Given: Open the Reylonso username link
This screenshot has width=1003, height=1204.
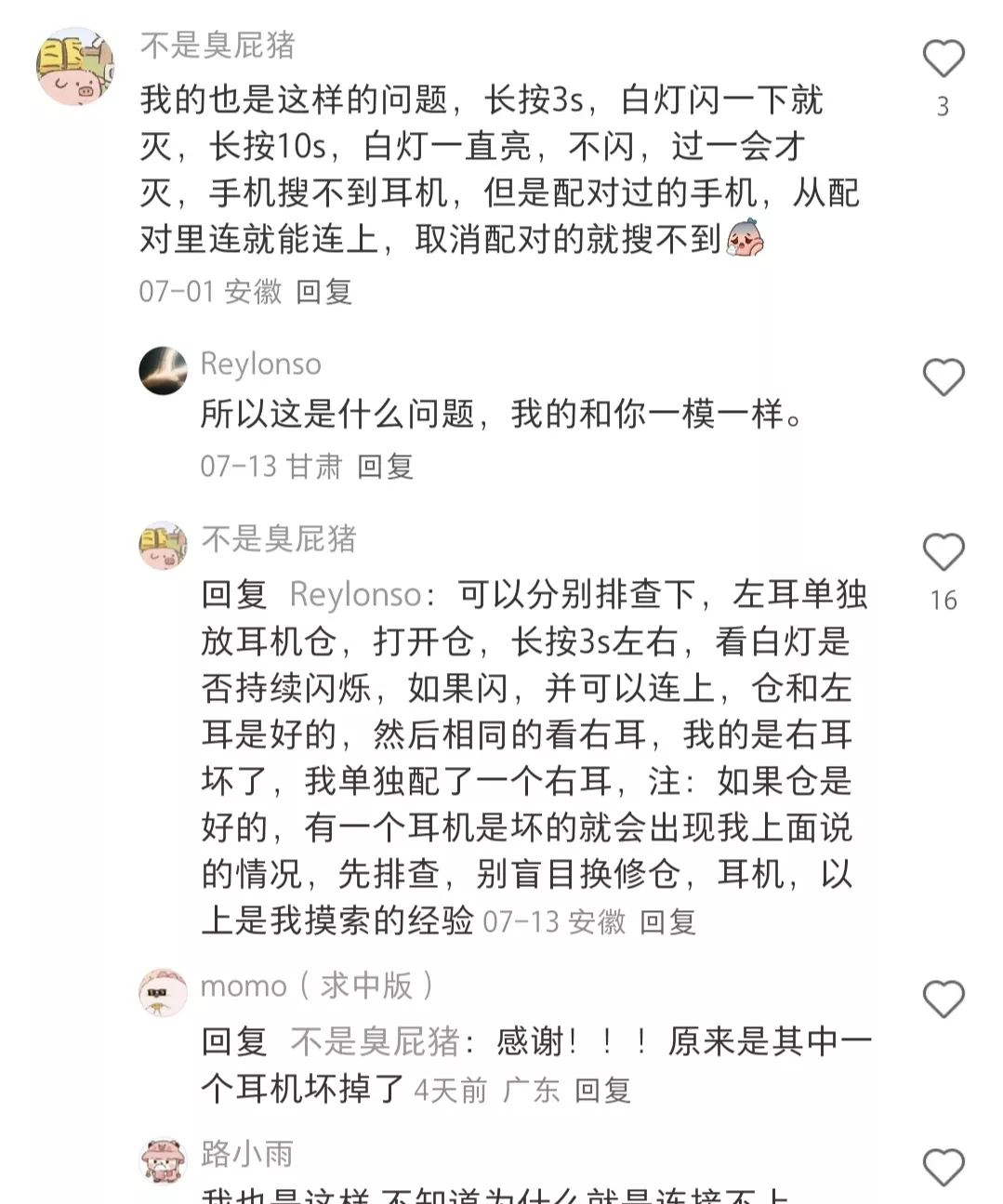Looking at the screenshot, I should pyautogui.click(x=260, y=364).
